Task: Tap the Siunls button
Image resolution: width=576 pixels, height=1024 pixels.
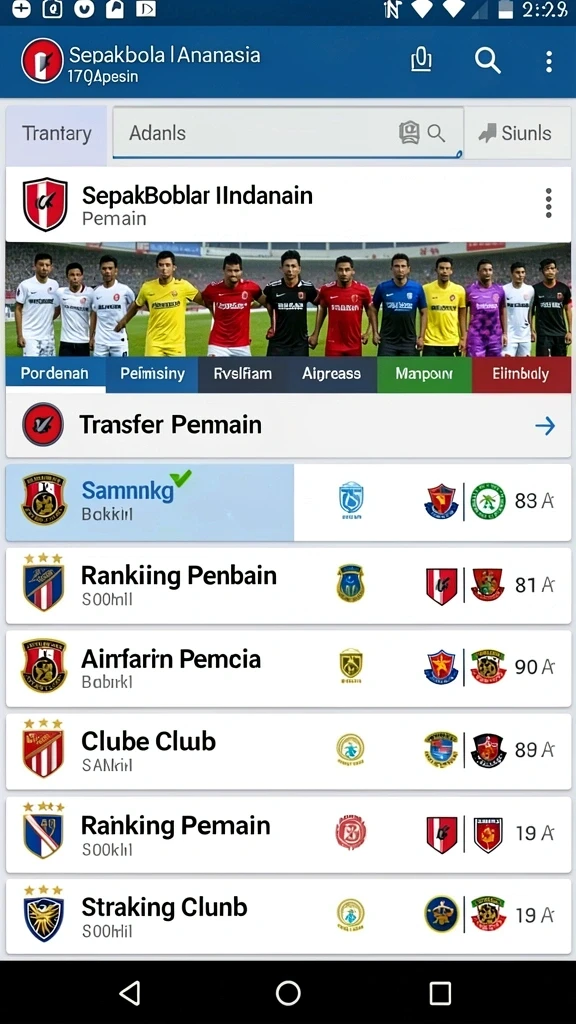Action: [x=517, y=133]
